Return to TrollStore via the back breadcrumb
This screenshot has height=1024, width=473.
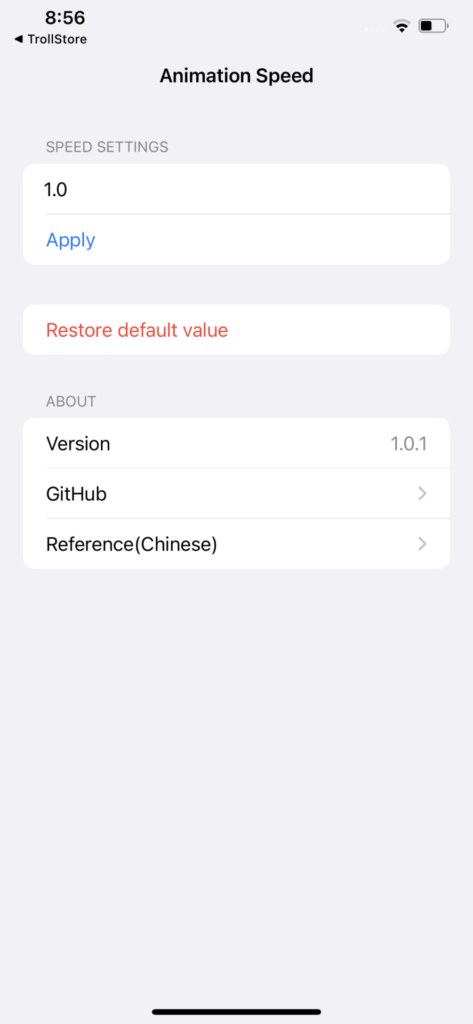point(50,39)
